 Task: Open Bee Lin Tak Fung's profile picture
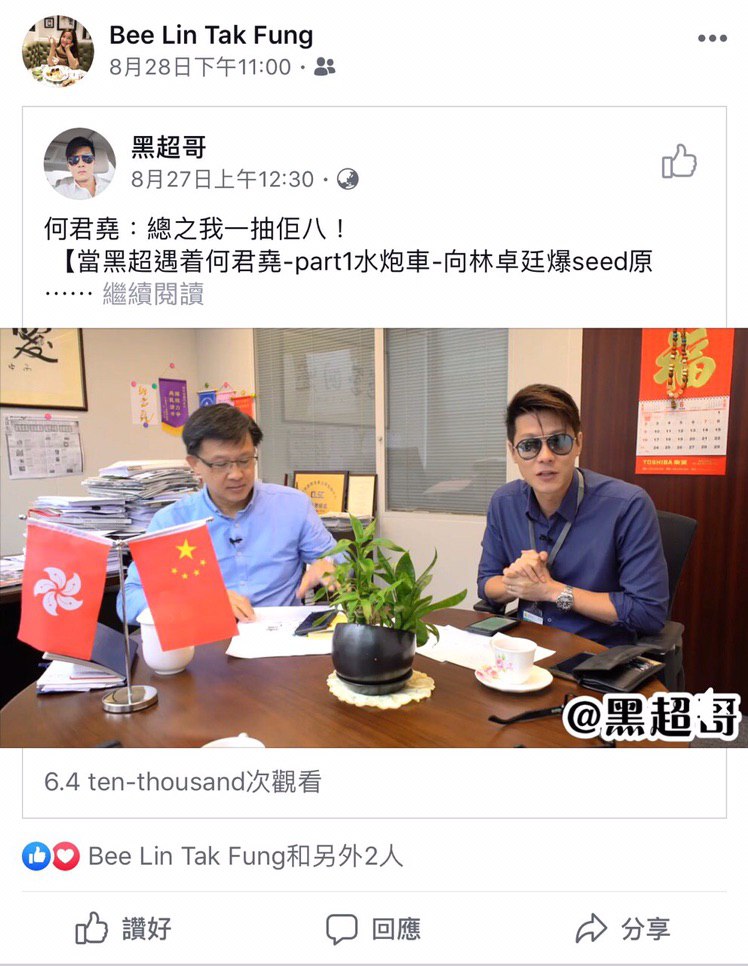[x=57, y=51]
